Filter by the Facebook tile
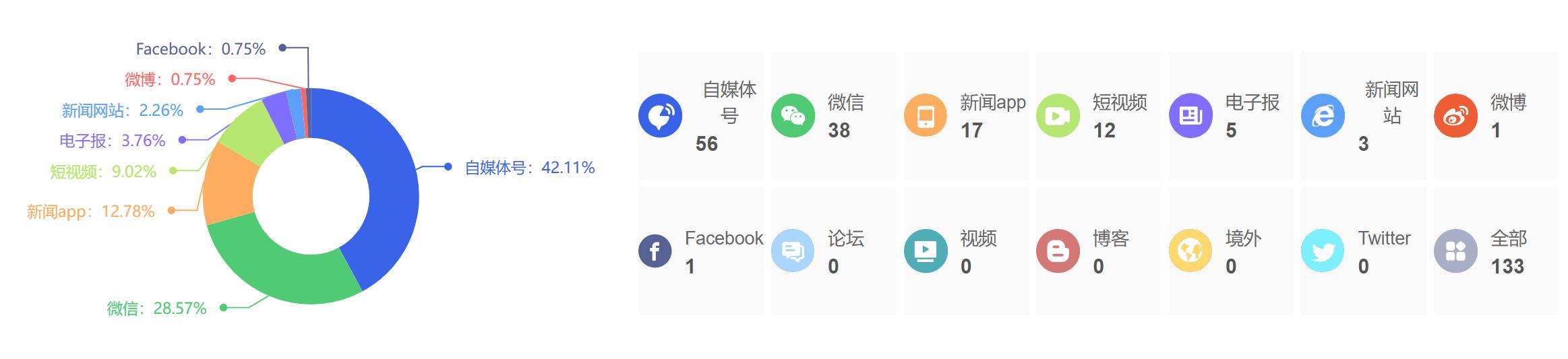This screenshot has width=1568, height=359. pos(700,251)
